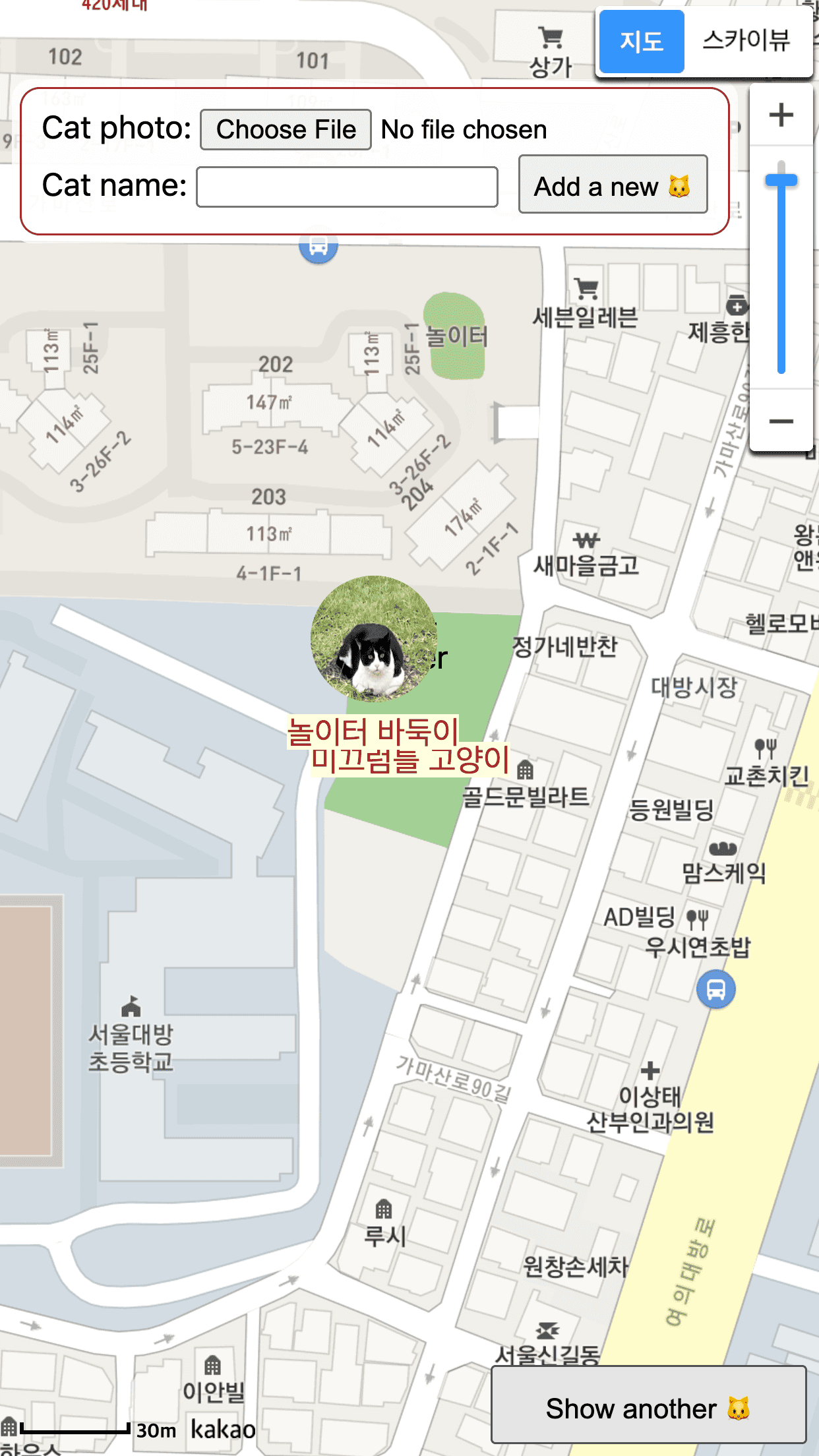The height and width of the screenshot is (1456, 819).
Task: Choose a file for the cat photo
Action: tap(286, 129)
